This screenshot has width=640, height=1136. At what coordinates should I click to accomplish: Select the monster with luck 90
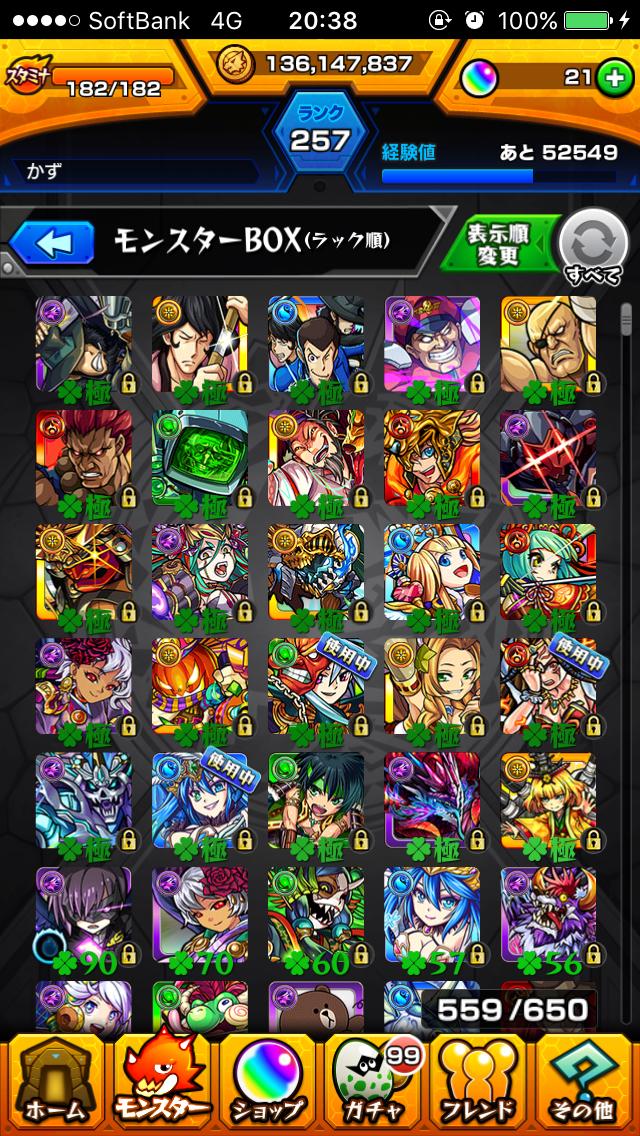point(83,913)
